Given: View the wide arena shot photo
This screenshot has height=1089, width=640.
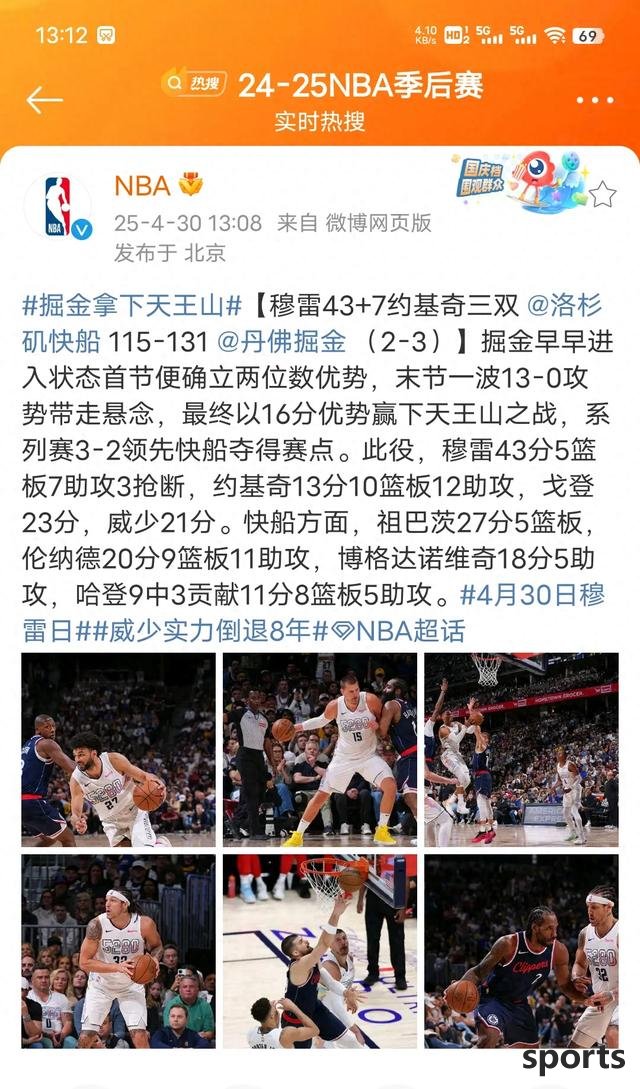Looking at the screenshot, I should (521, 750).
